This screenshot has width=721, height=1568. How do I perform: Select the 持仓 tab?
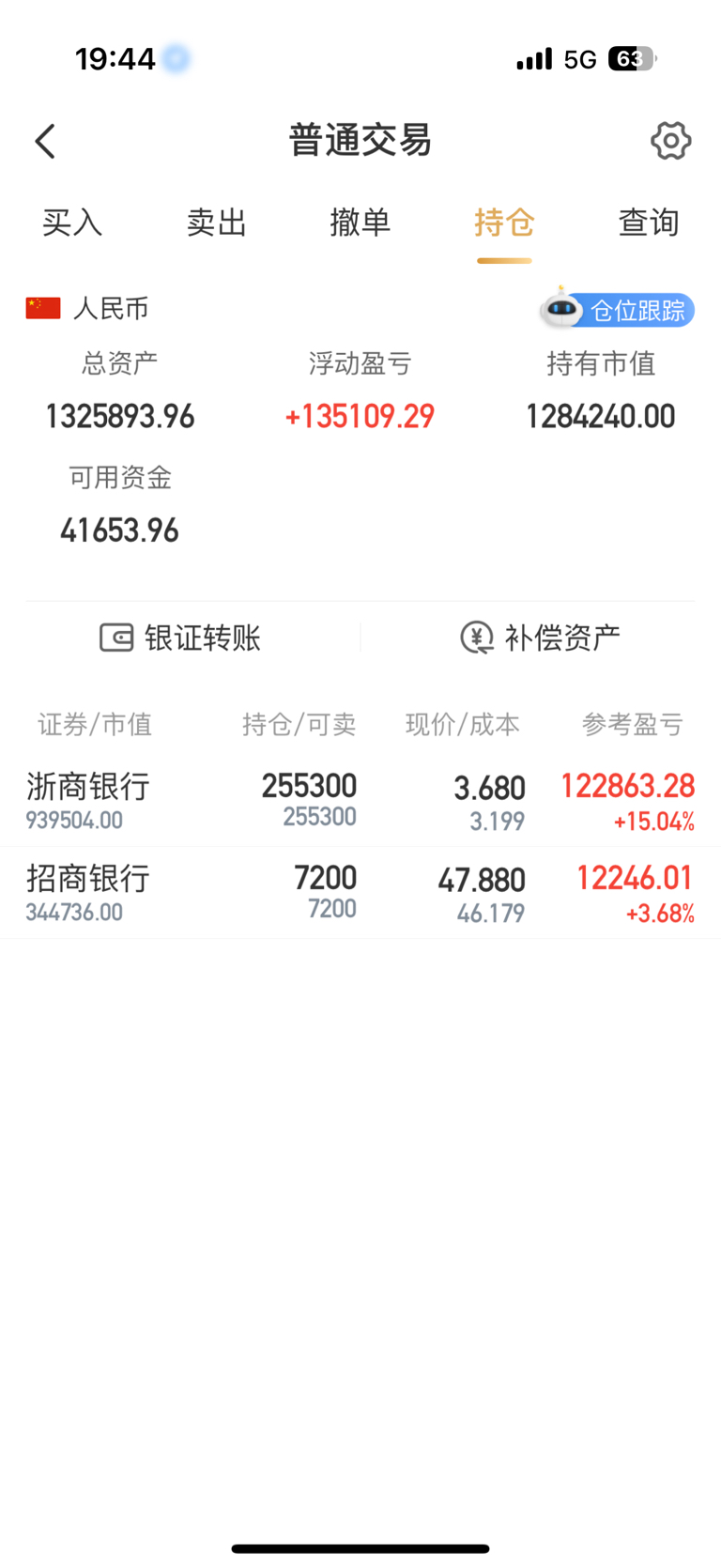[504, 223]
